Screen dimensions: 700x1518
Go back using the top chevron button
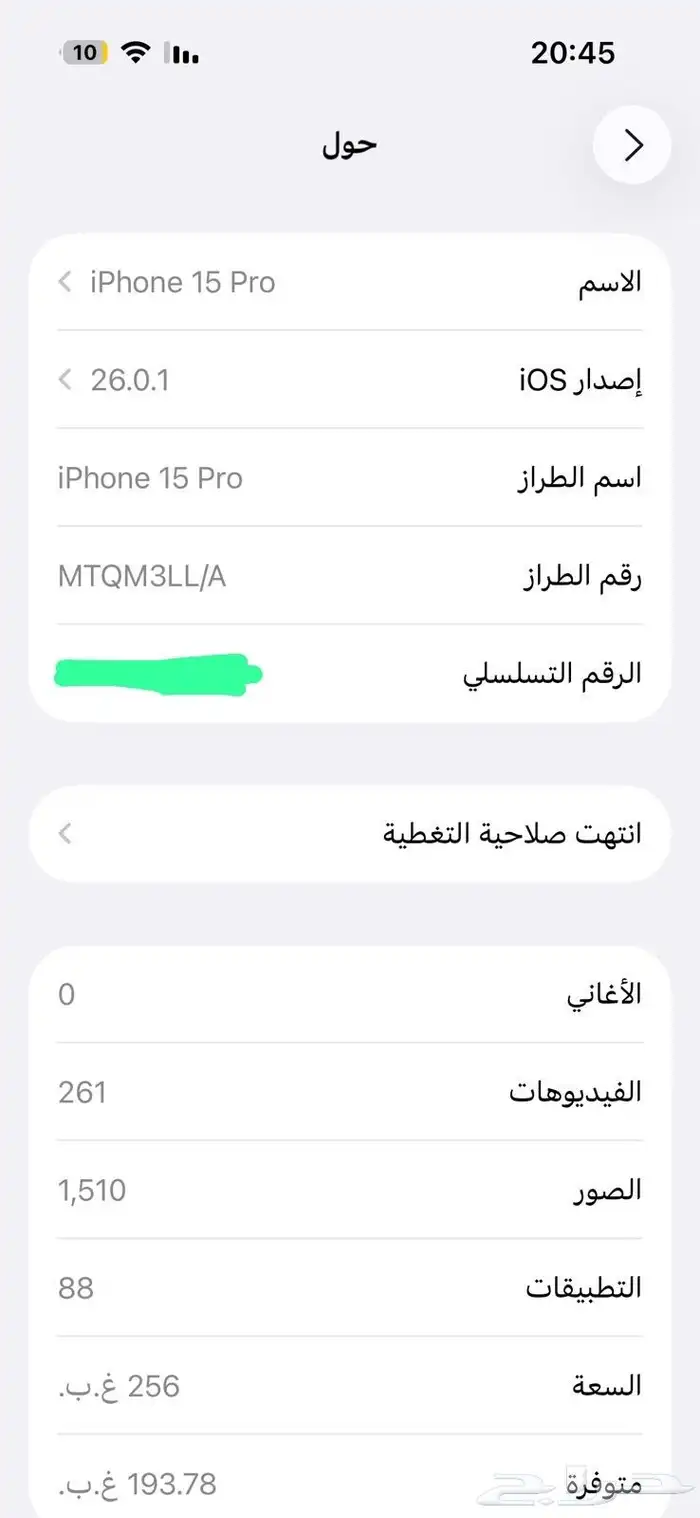[x=632, y=146]
